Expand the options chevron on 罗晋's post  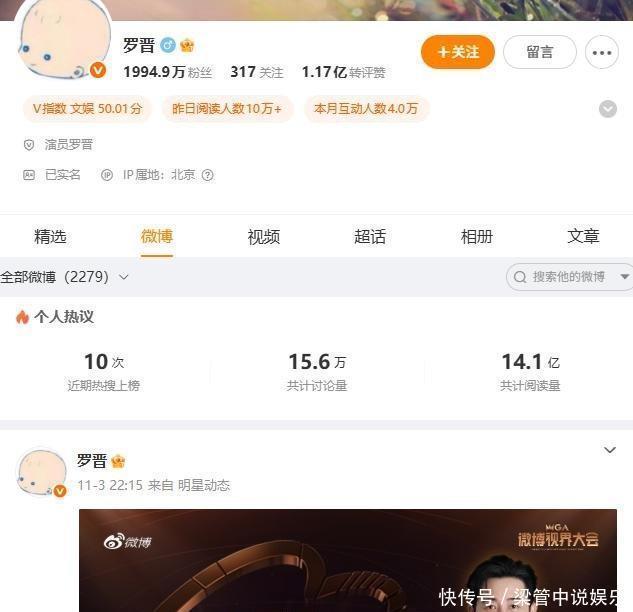[609, 450]
